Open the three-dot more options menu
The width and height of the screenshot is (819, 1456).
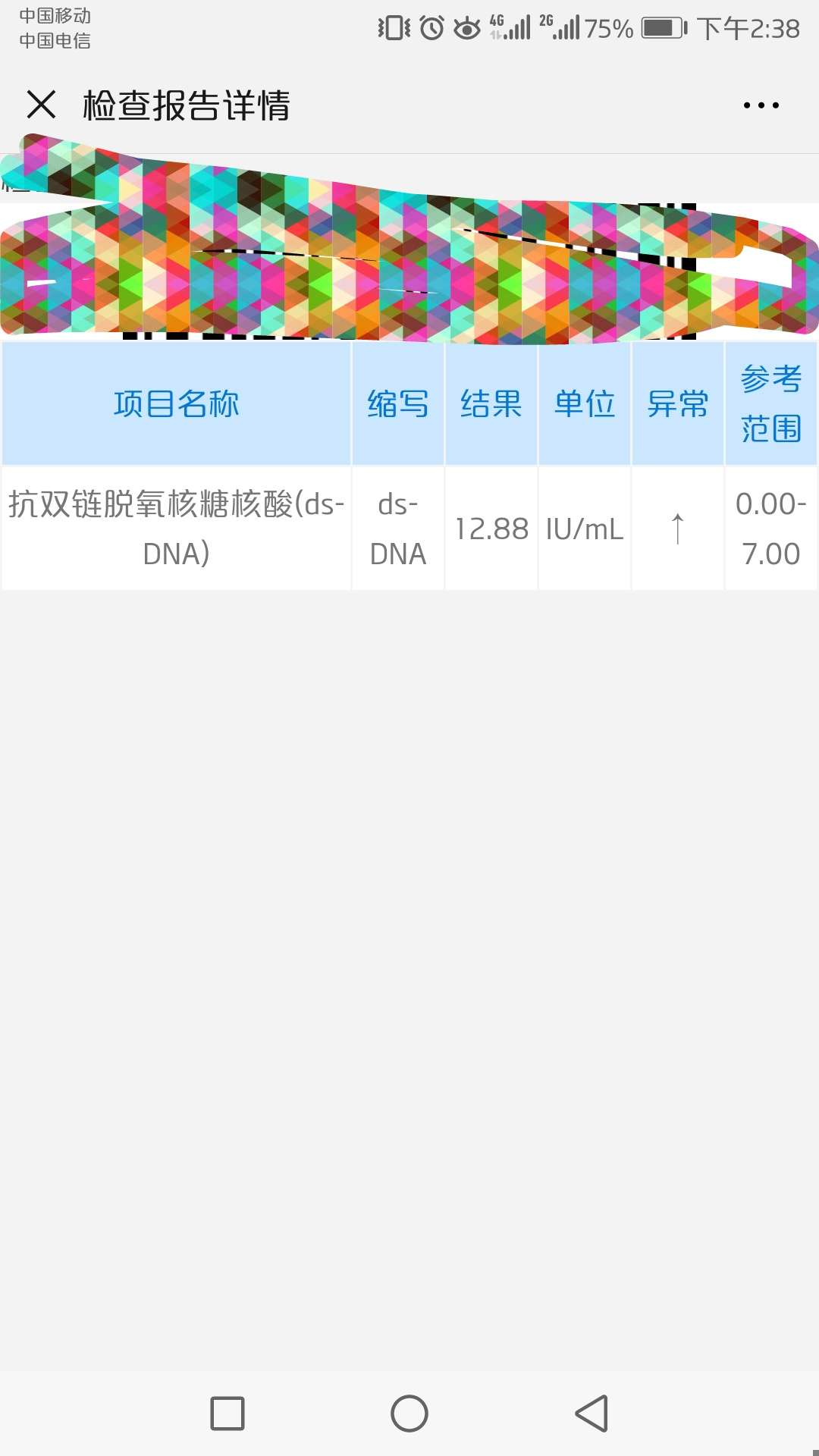pos(761,105)
